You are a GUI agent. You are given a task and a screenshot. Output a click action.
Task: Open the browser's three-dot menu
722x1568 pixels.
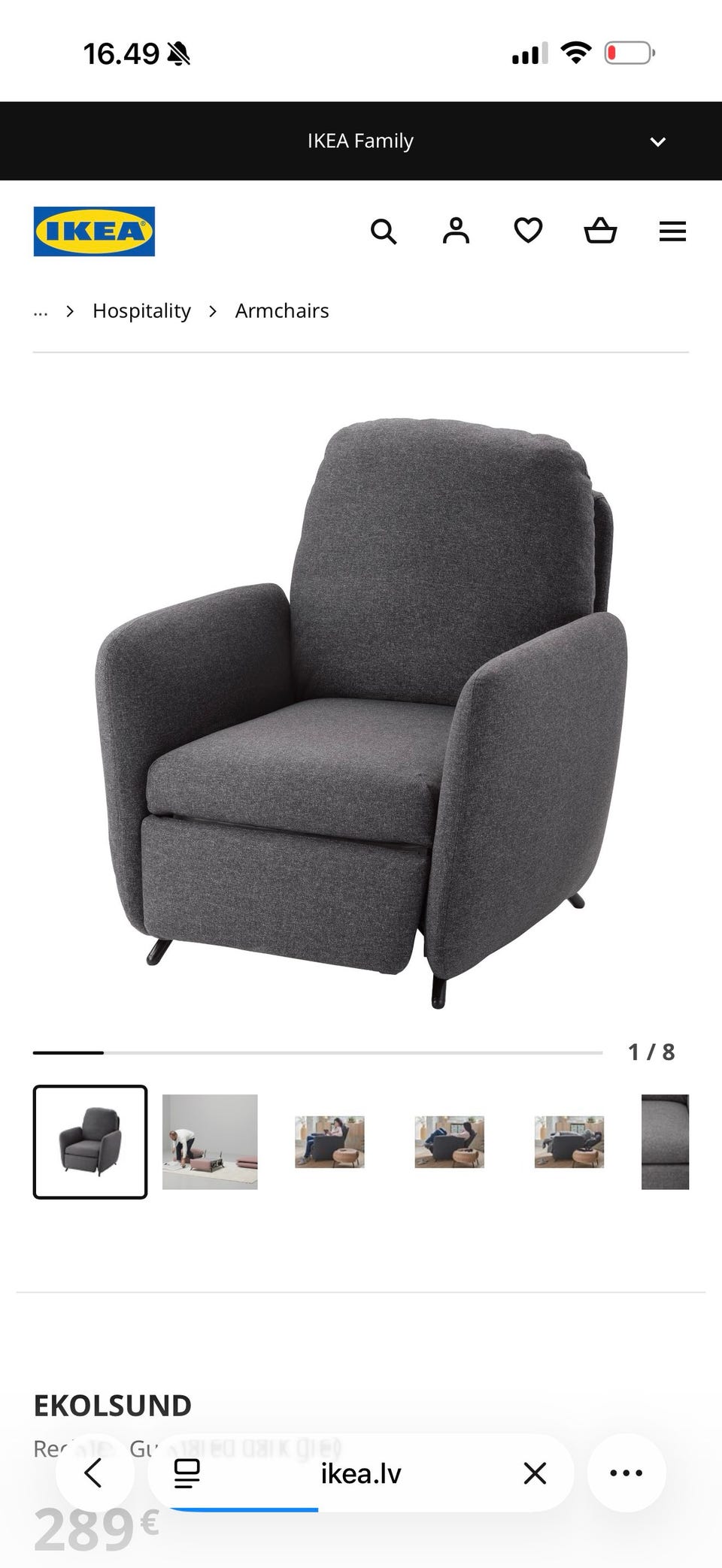(x=626, y=1473)
